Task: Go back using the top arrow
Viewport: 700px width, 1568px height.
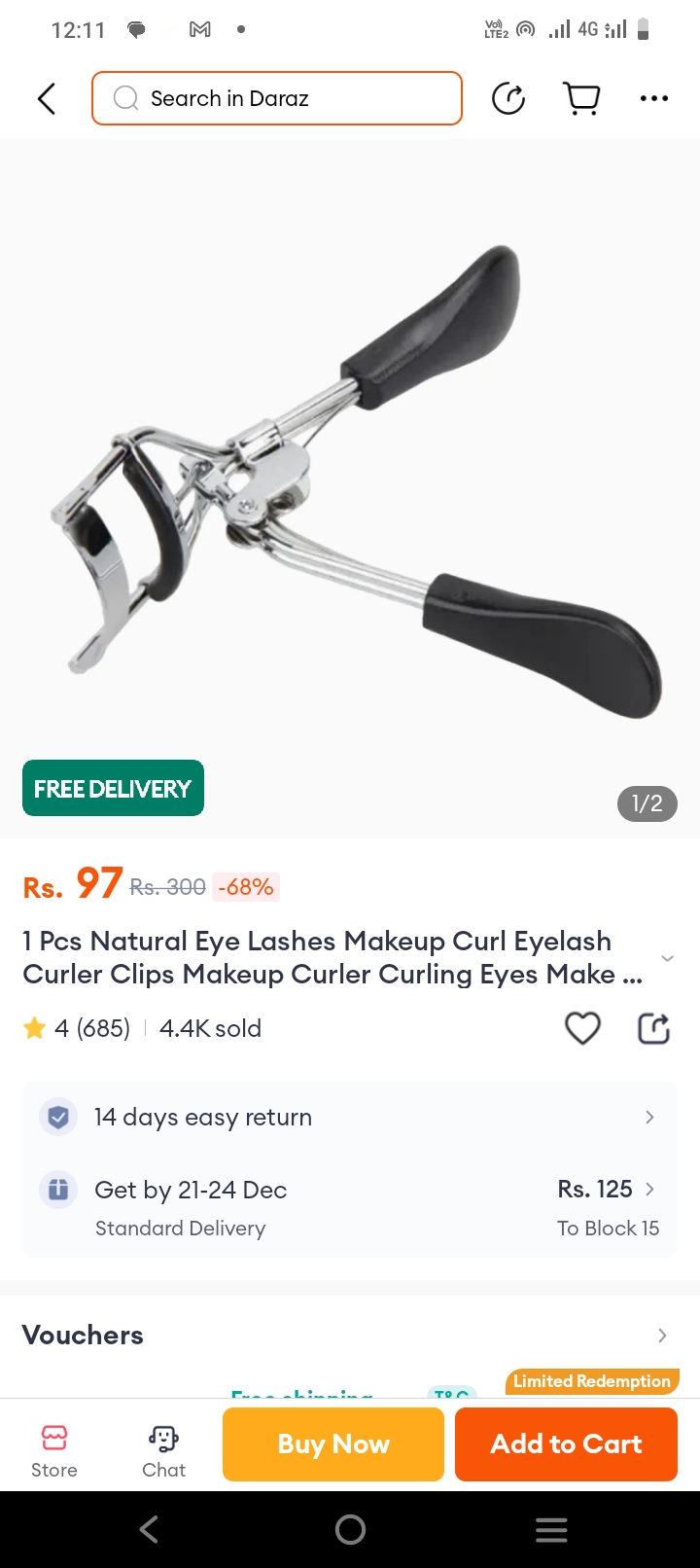Action: click(46, 98)
